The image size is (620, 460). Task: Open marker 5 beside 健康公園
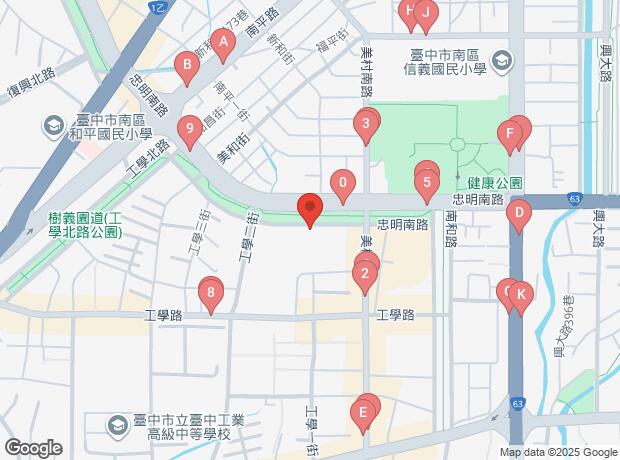(427, 183)
